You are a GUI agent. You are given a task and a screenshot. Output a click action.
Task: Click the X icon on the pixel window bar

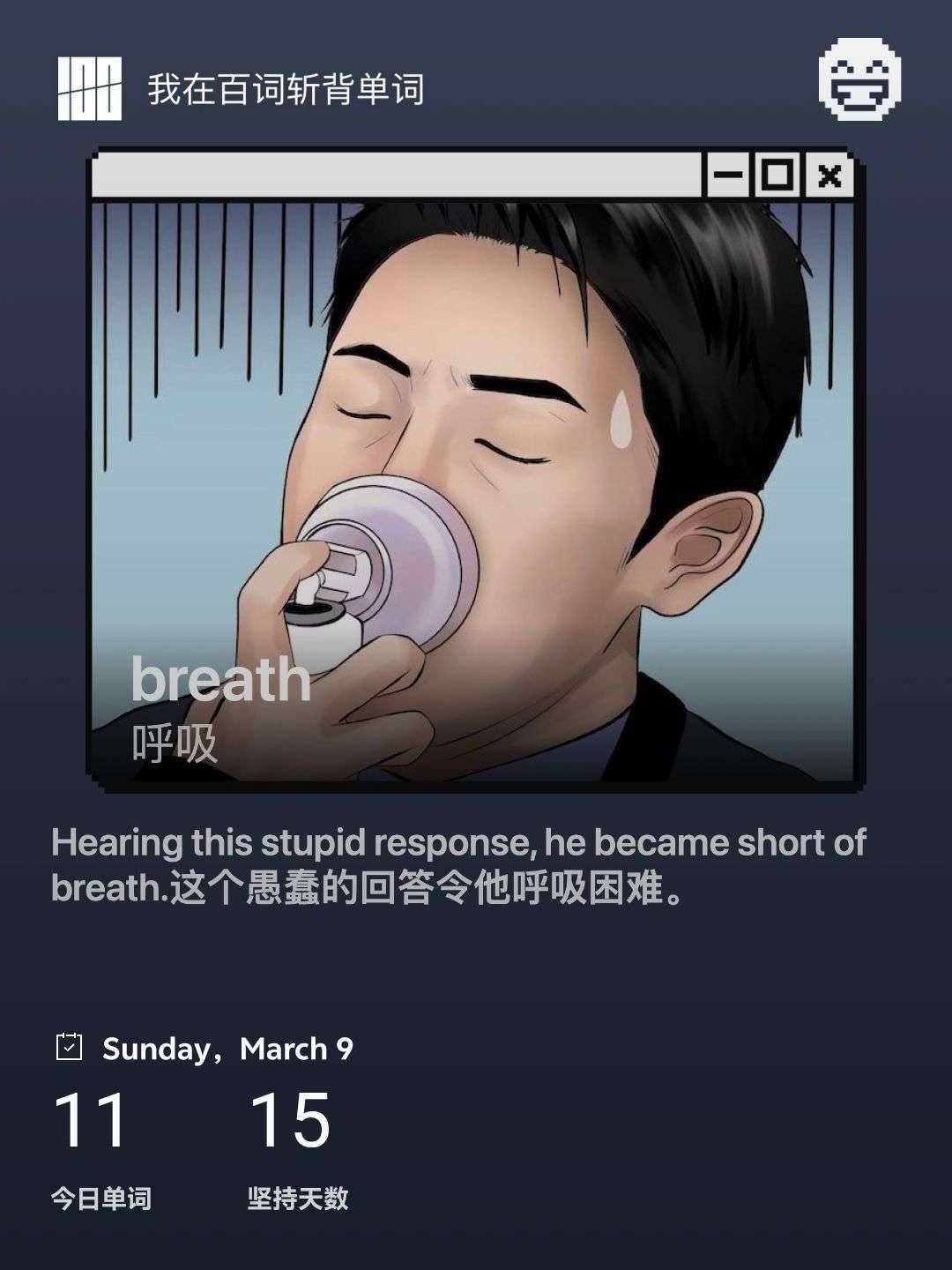click(826, 176)
